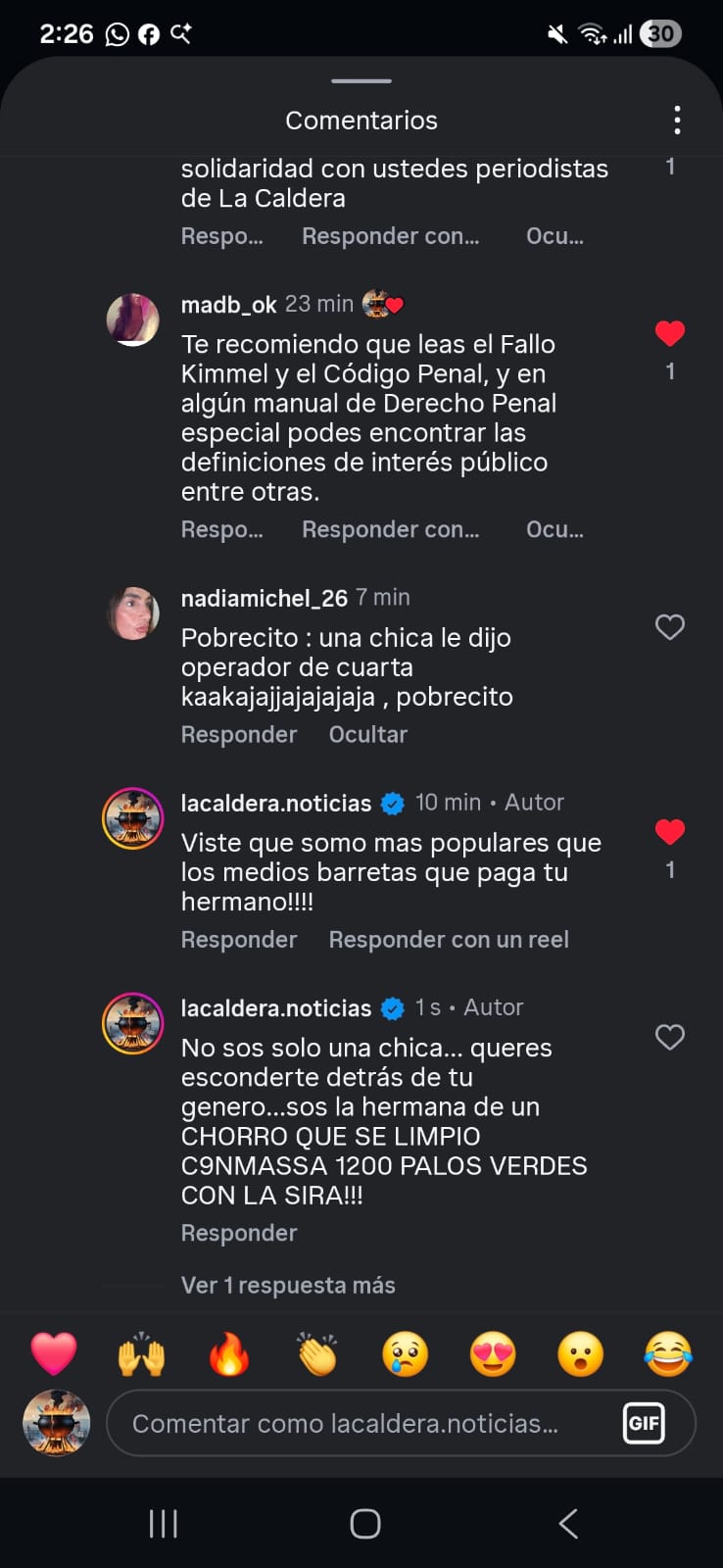Tap Responder under nadiamichel_26's comment
The height and width of the screenshot is (1568, 723).
[x=239, y=735]
